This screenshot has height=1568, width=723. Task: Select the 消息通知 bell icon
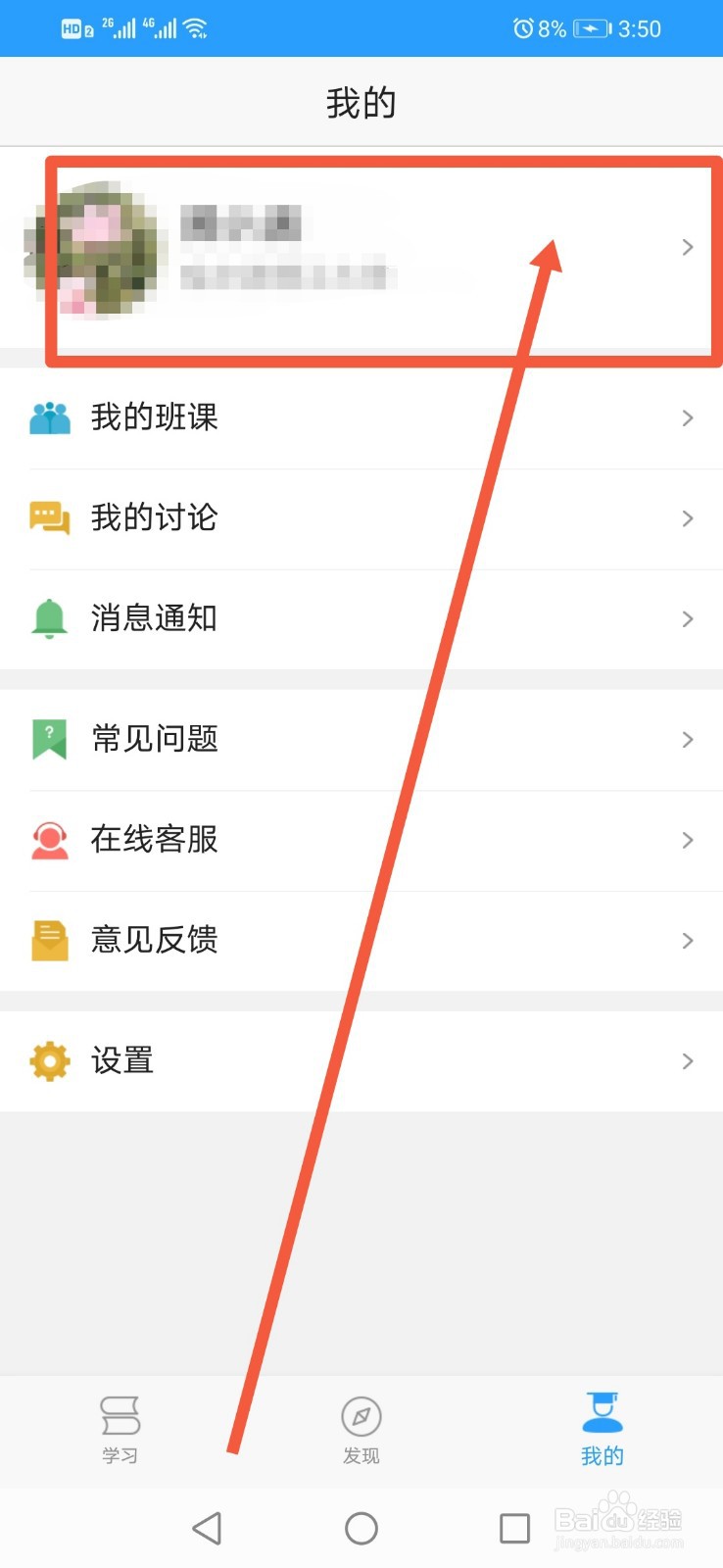tap(49, 617)
